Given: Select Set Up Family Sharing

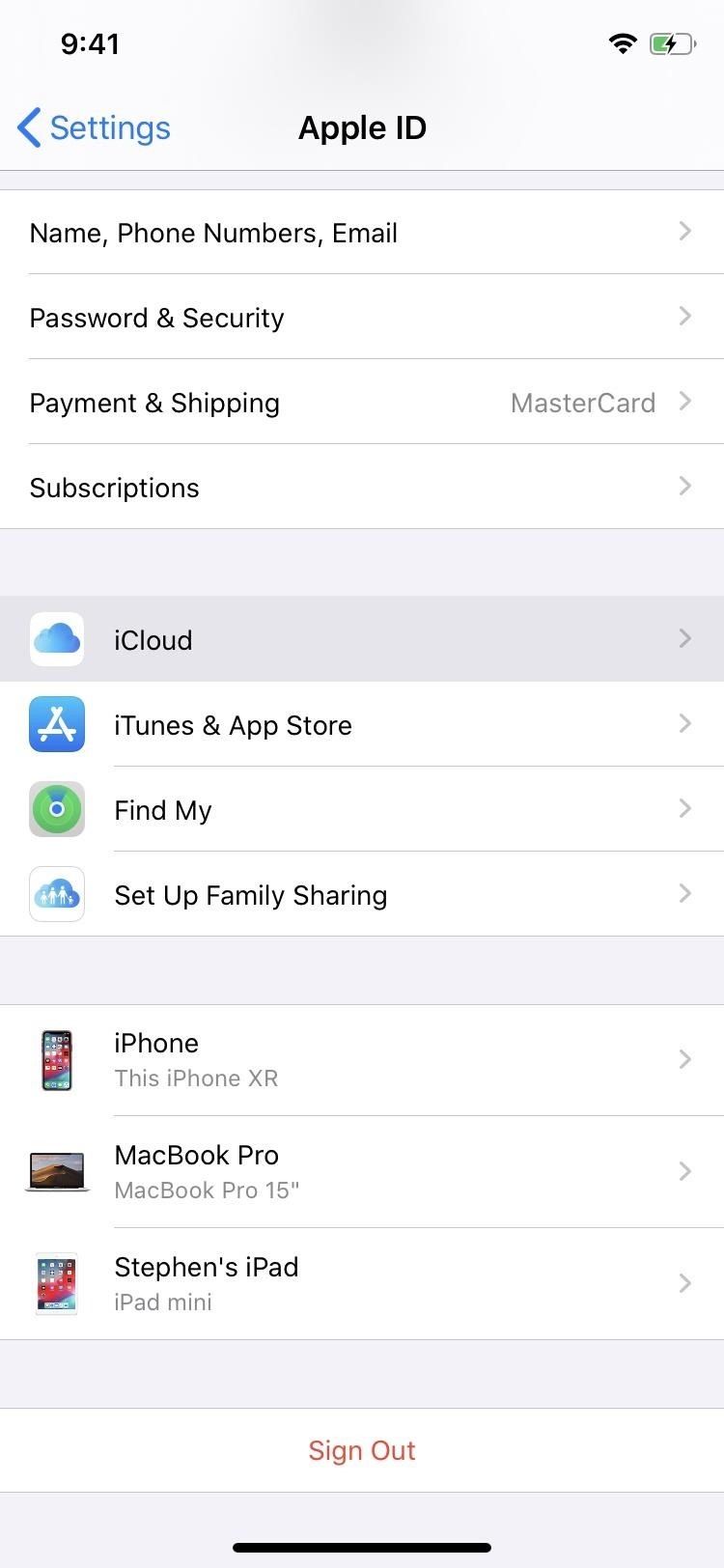Looking at the screenshot, I should 361,894.
